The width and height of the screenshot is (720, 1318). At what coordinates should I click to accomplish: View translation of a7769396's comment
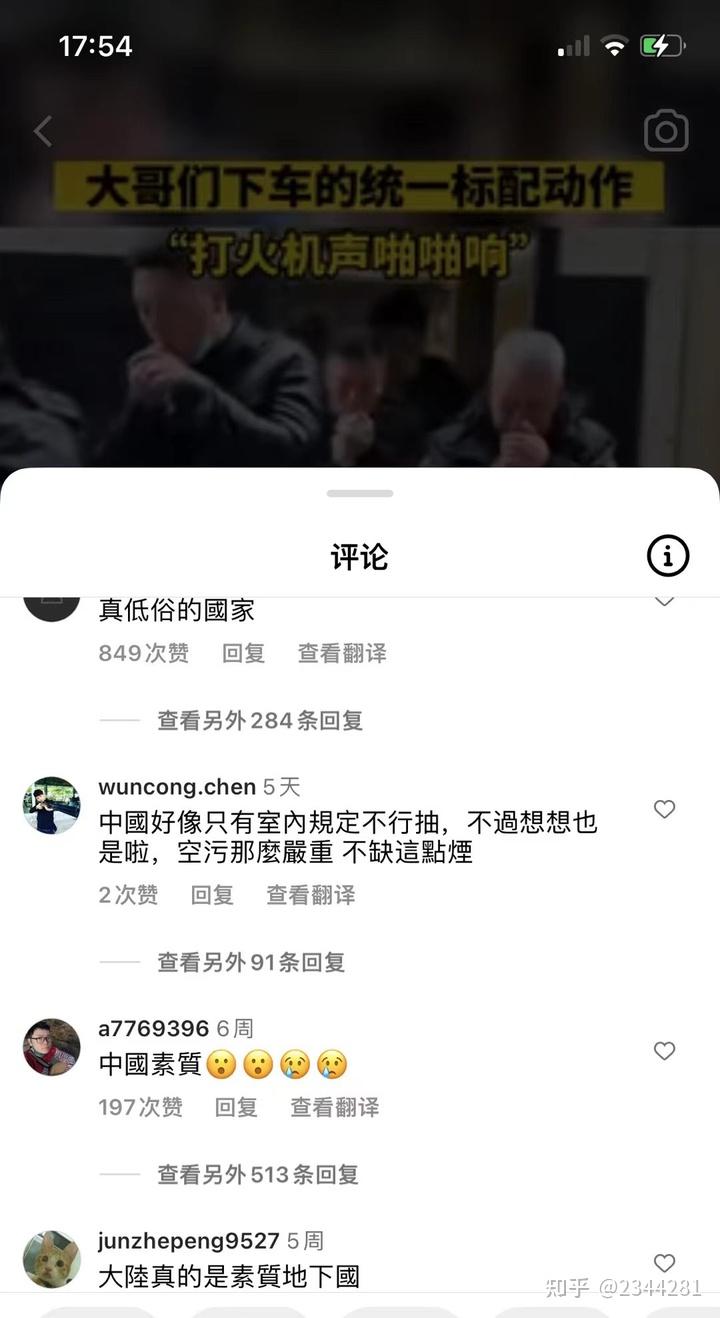334,1107
